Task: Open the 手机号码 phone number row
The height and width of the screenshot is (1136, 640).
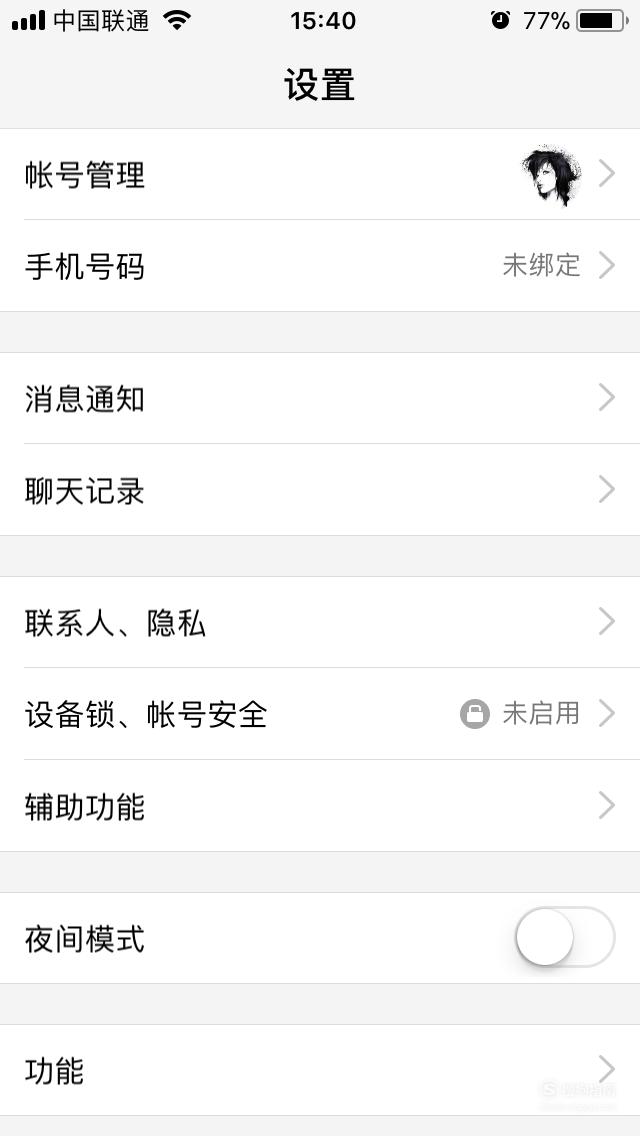Action: point(320,266)
